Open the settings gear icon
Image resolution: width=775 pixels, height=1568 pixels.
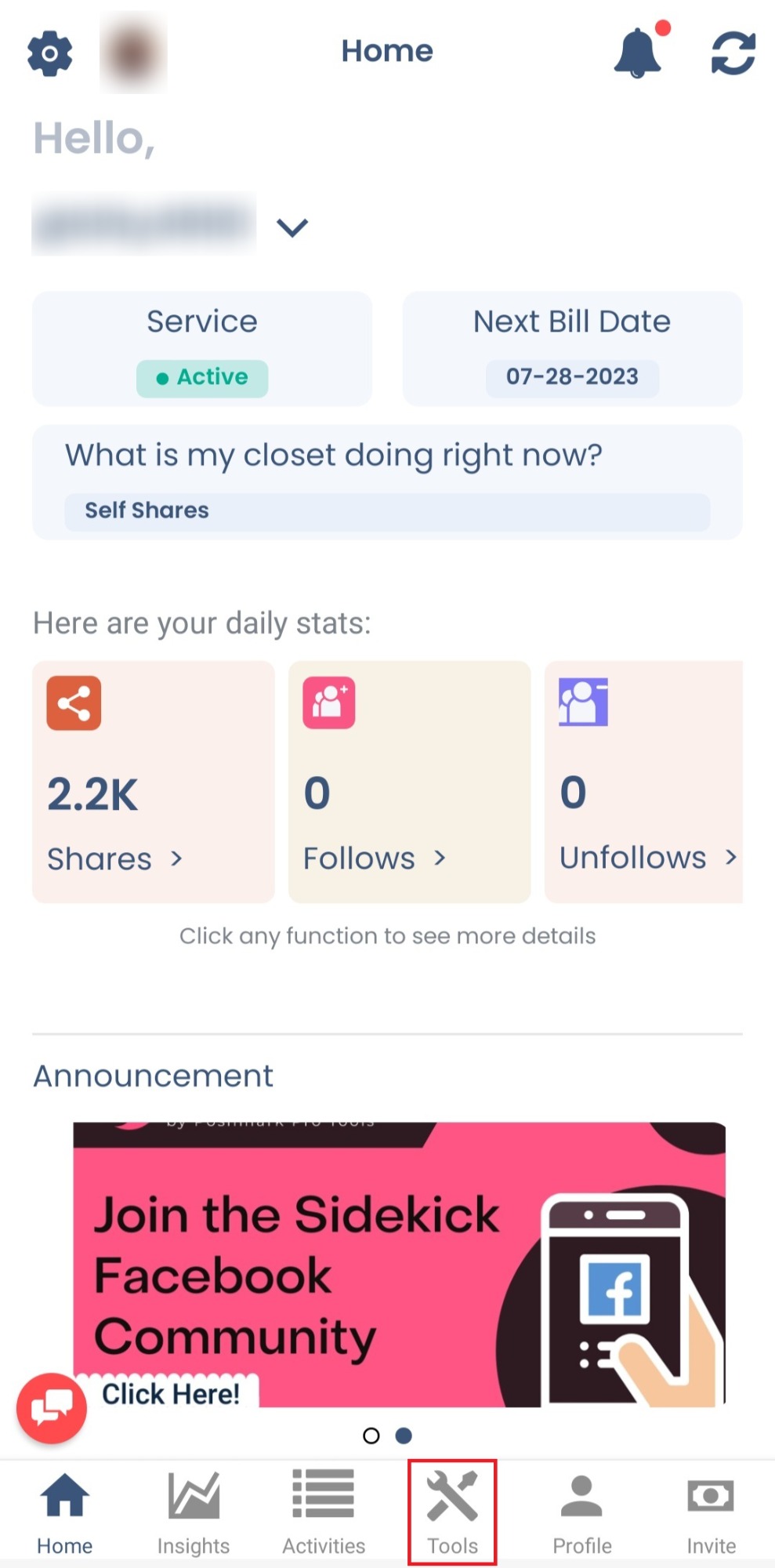click(50, 53)
